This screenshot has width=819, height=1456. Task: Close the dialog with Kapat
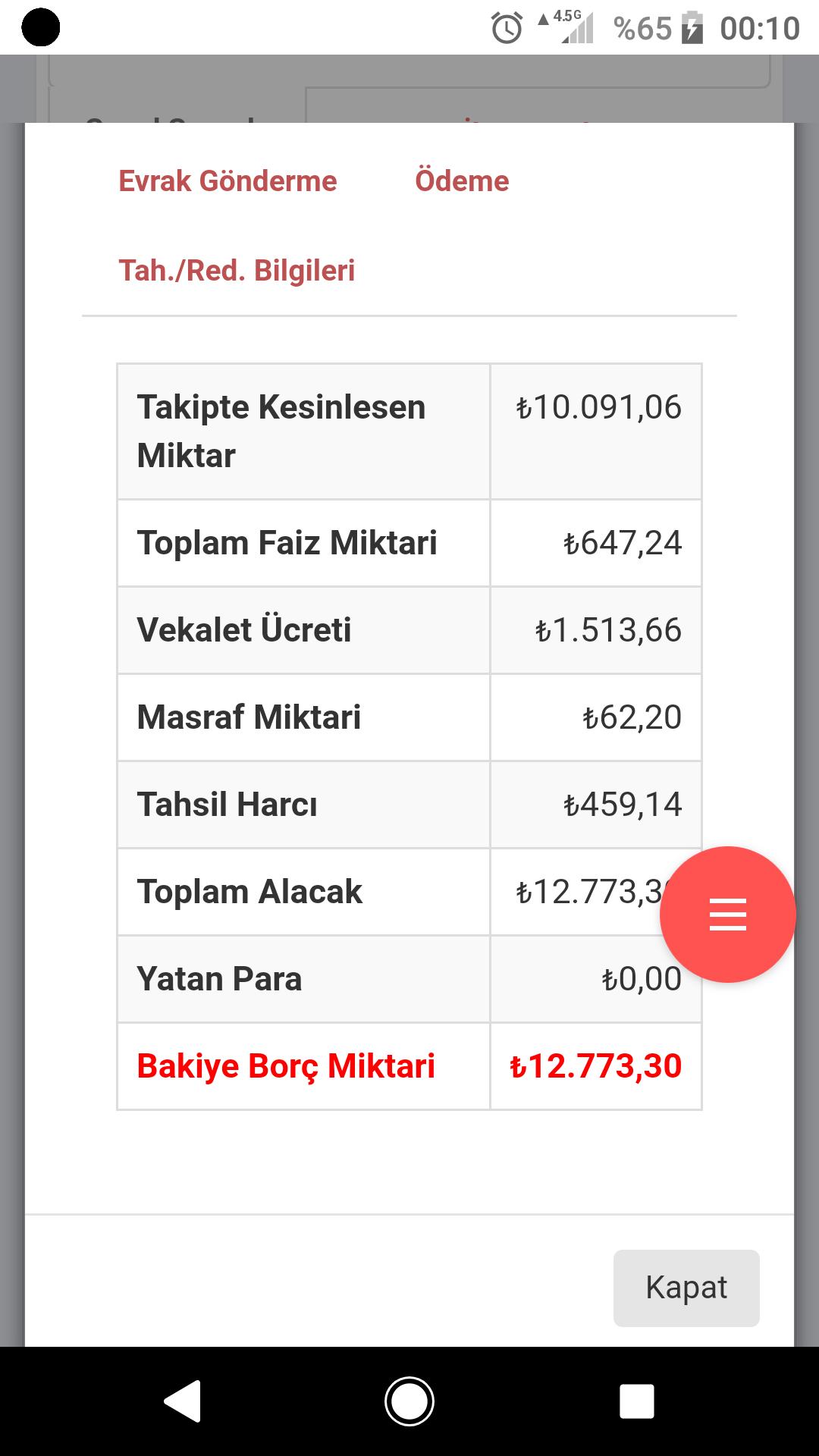point(686,1288)
